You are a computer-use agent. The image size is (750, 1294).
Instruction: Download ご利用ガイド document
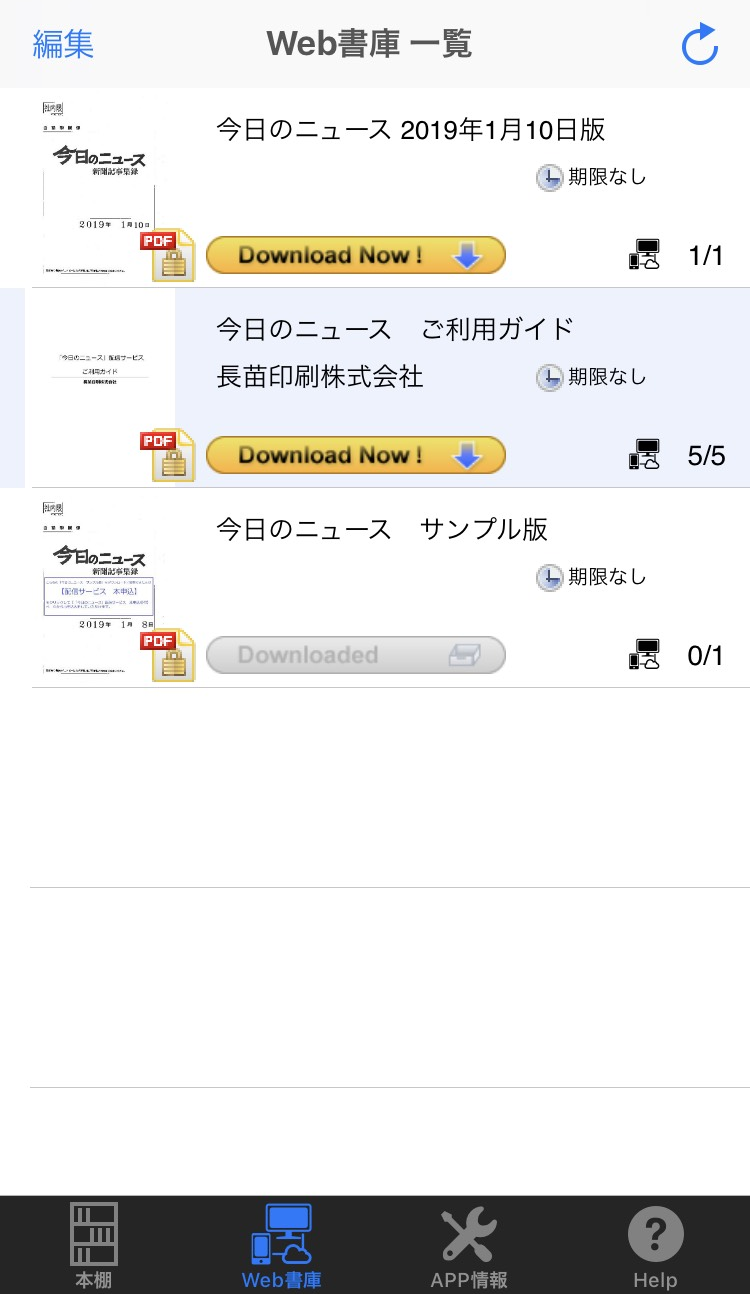click(355, 455)
